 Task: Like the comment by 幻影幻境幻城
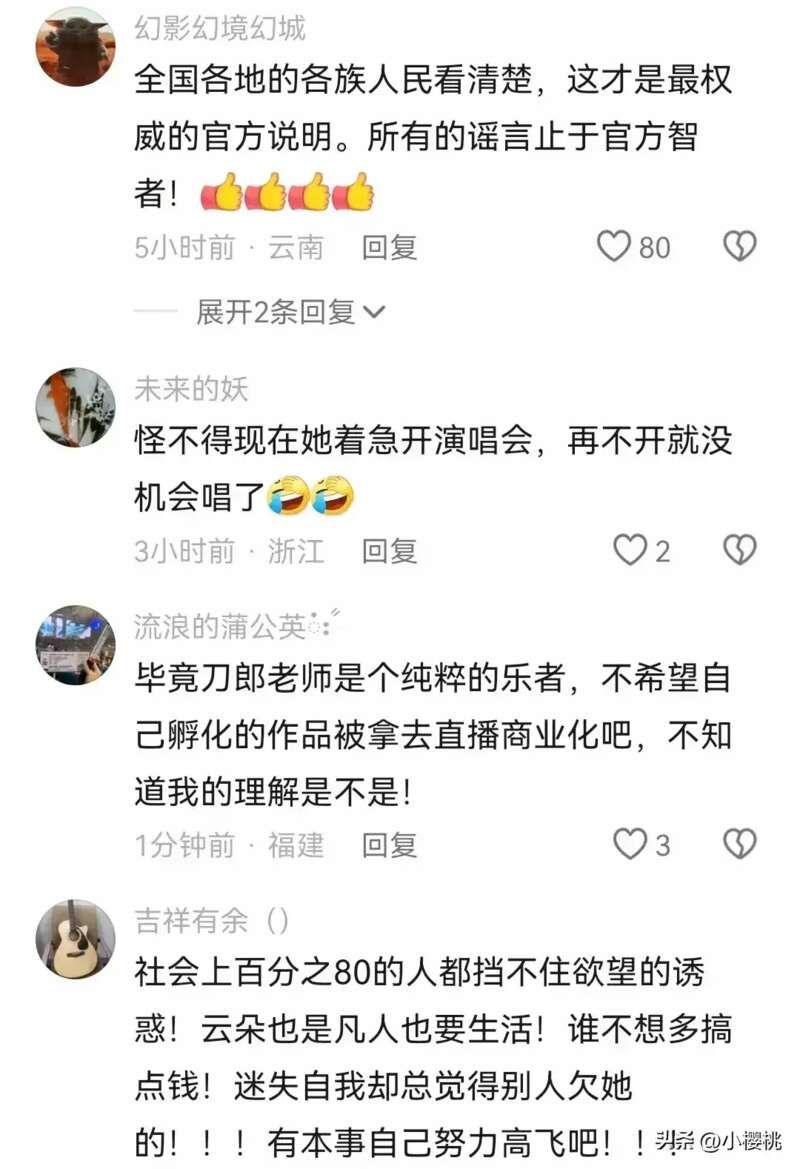click(615, 246)
